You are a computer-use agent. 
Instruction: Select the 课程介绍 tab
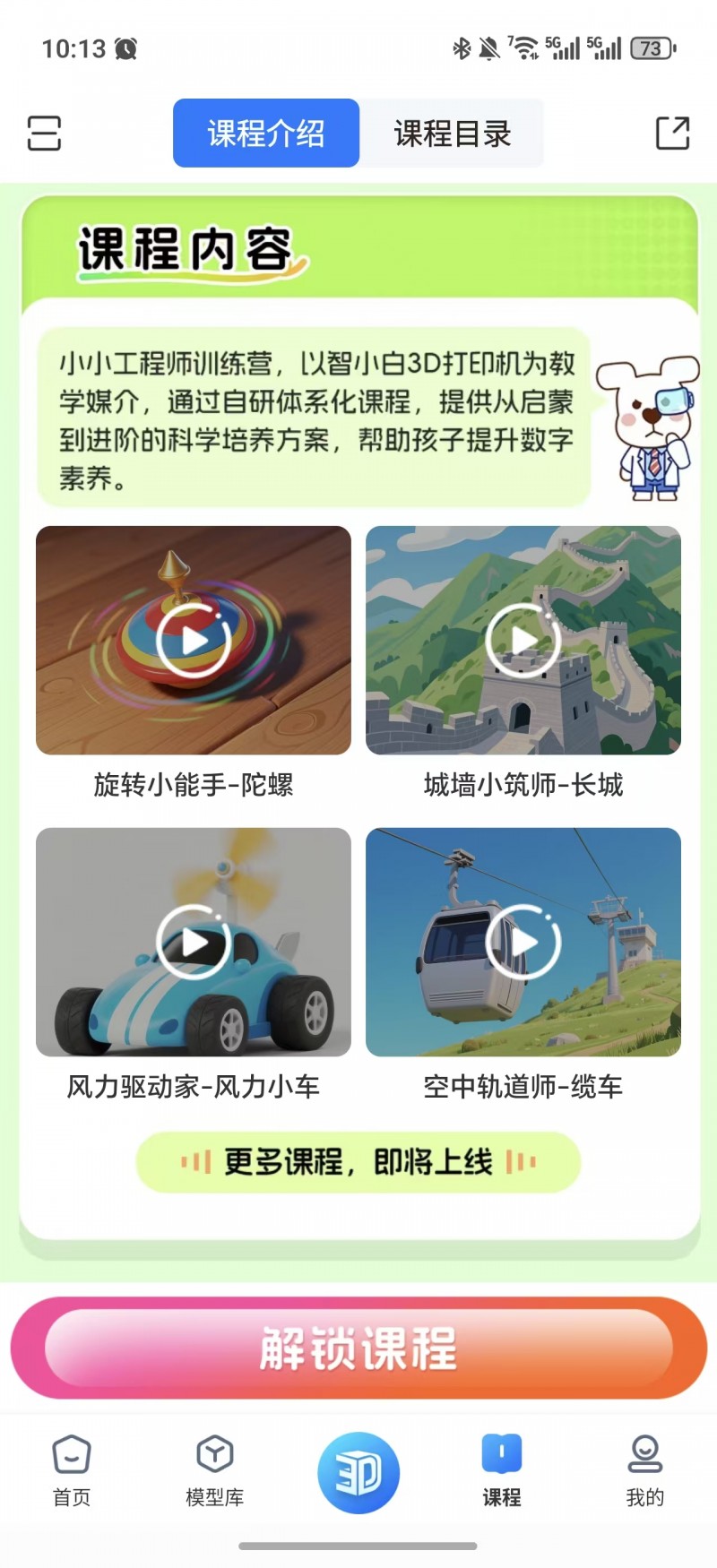[x=266, y=134]
